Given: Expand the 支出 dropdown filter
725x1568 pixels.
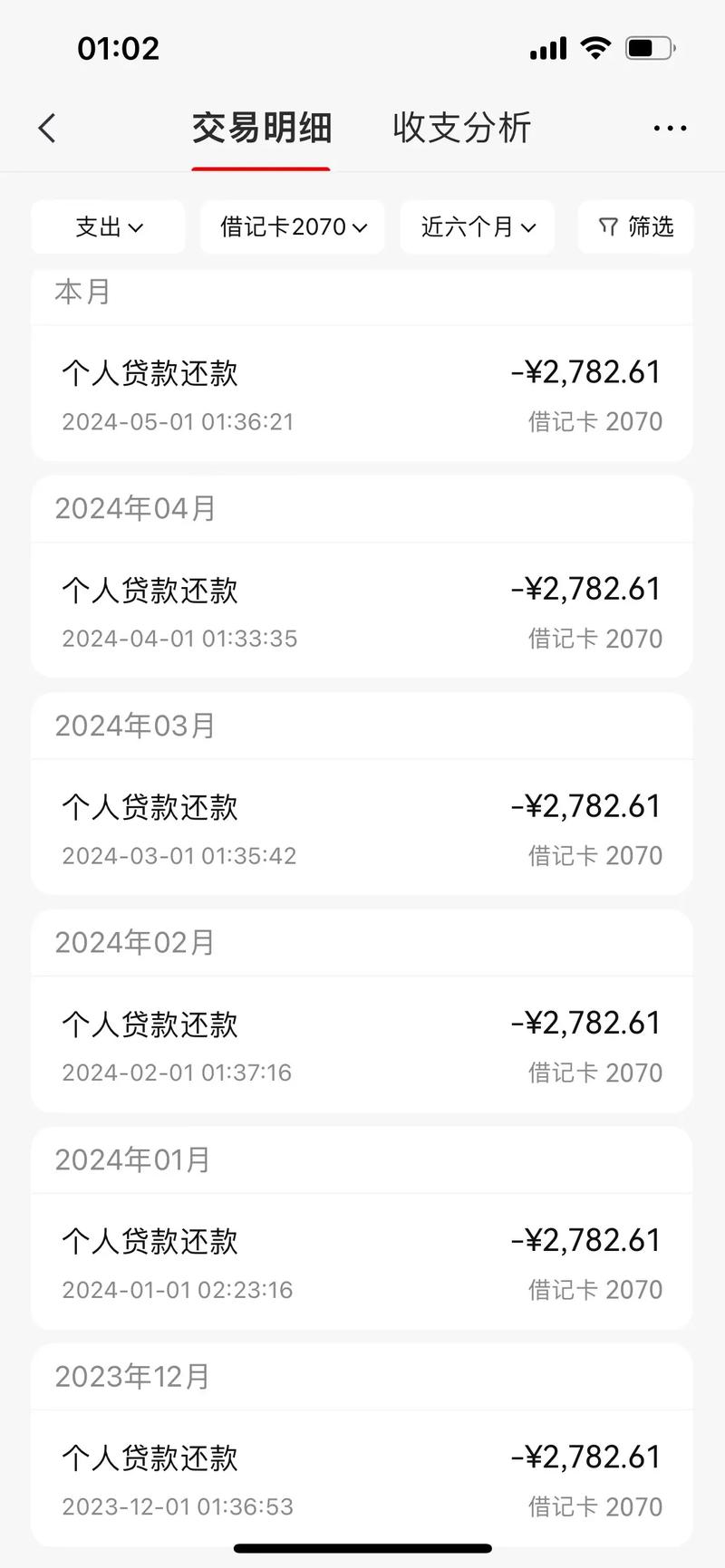Looking at the screenshot, I should [x=108, y=226].
